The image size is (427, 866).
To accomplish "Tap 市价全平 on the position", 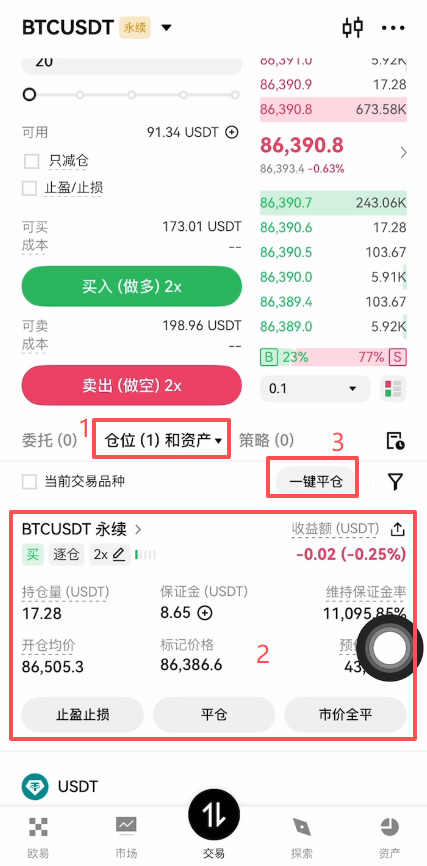I will [345, 715].
